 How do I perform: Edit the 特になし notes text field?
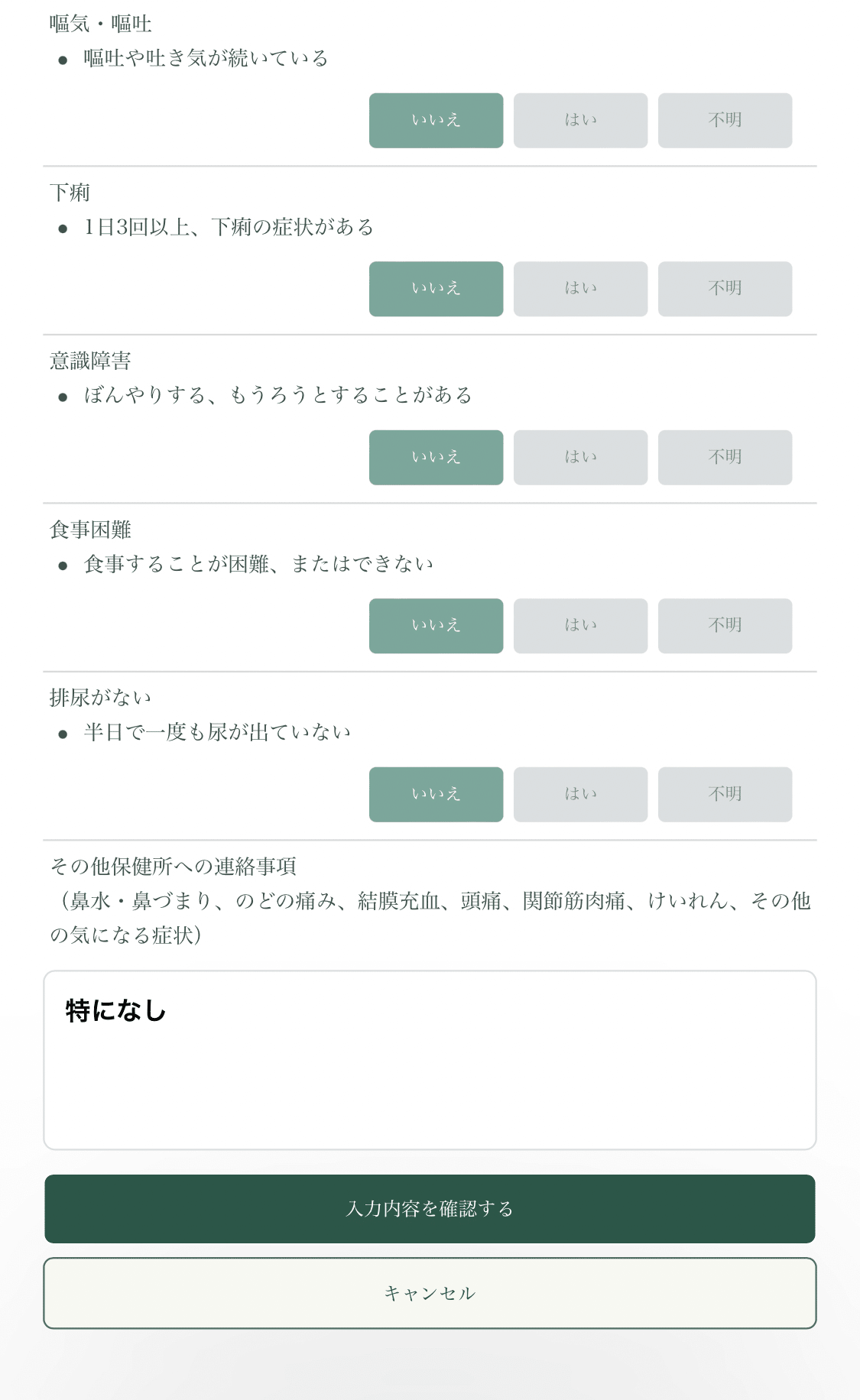[x=430, y=1060]
